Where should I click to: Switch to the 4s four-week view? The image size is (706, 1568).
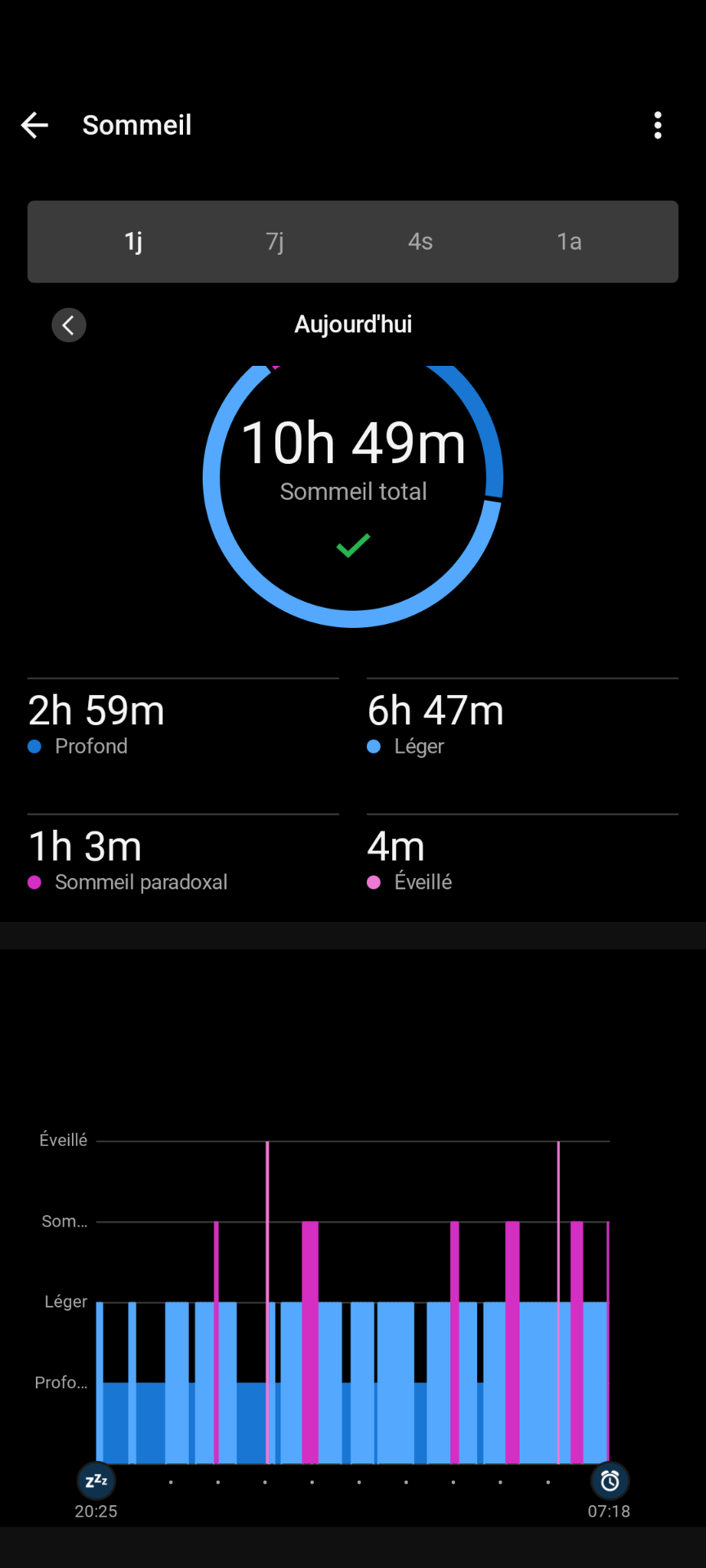420,242
